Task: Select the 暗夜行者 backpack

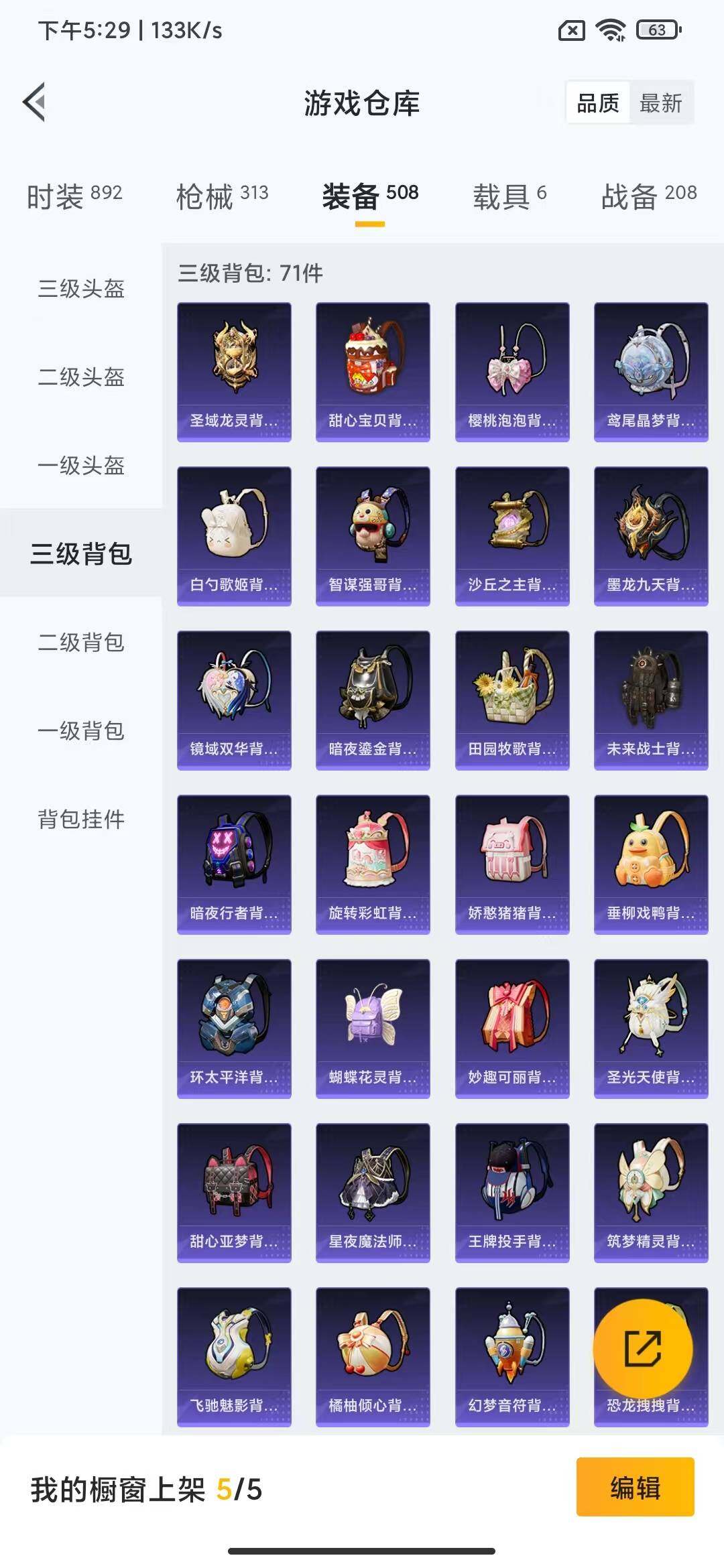Action: tap(234, 864)
